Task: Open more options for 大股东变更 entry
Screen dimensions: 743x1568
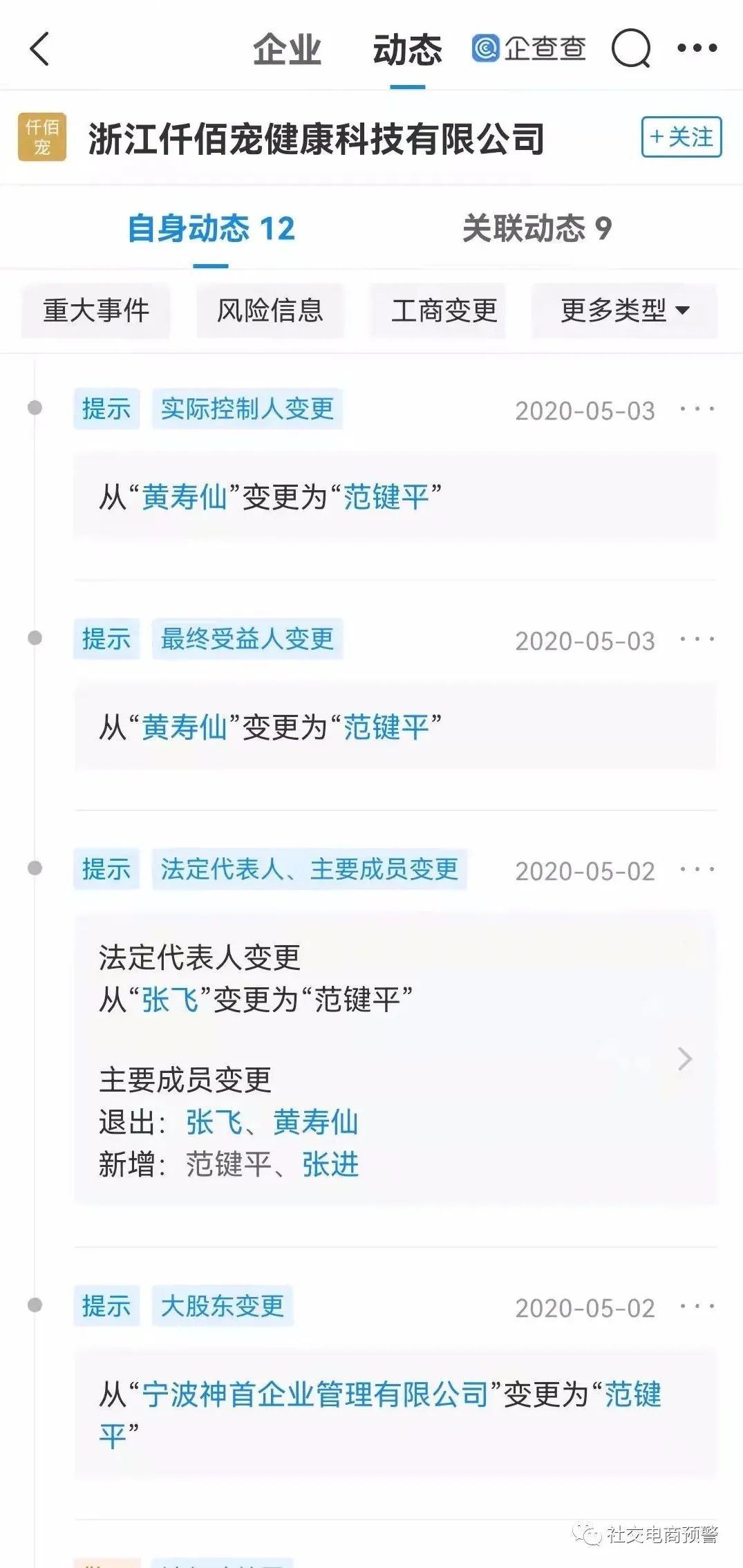Action: click(x=697, y=1307)
